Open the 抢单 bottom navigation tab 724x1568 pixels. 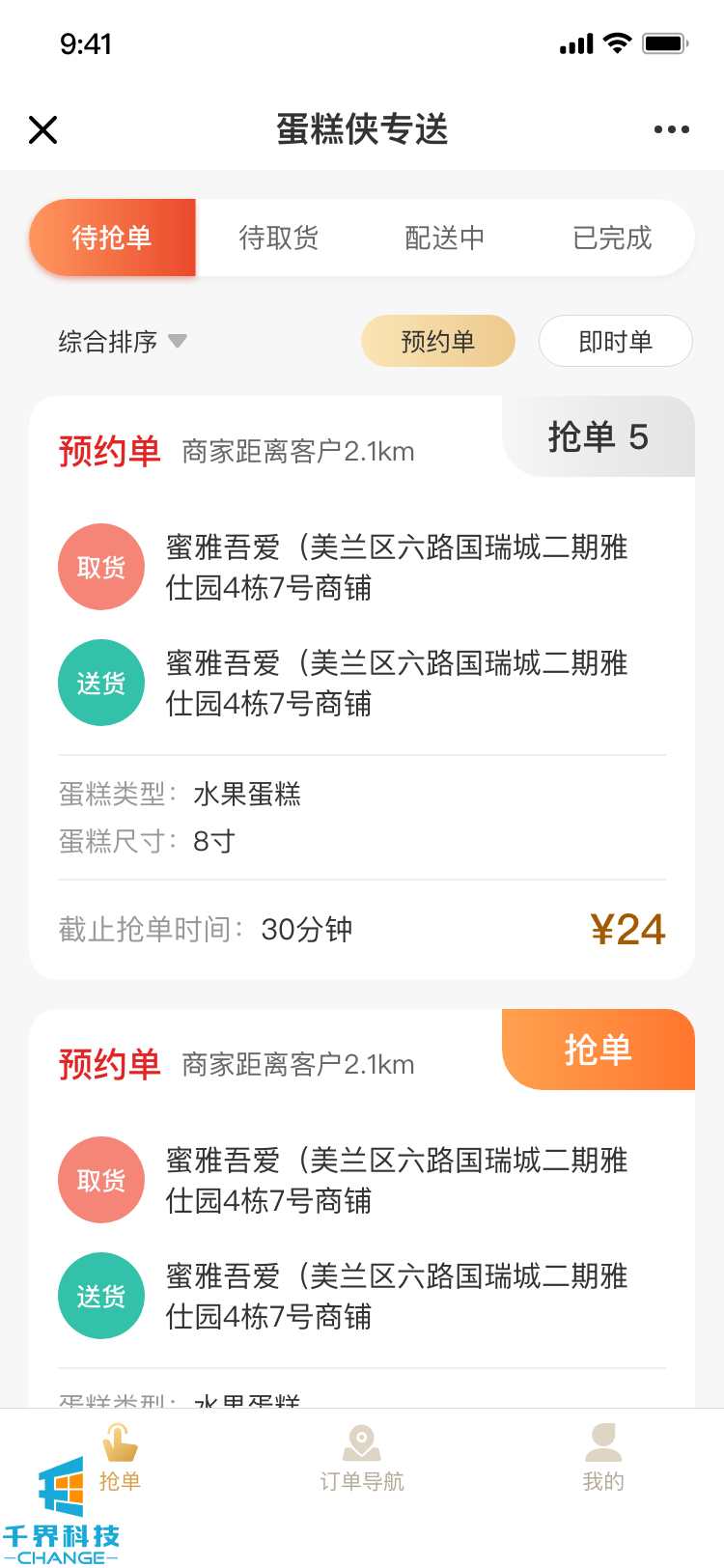point(121,1459)
